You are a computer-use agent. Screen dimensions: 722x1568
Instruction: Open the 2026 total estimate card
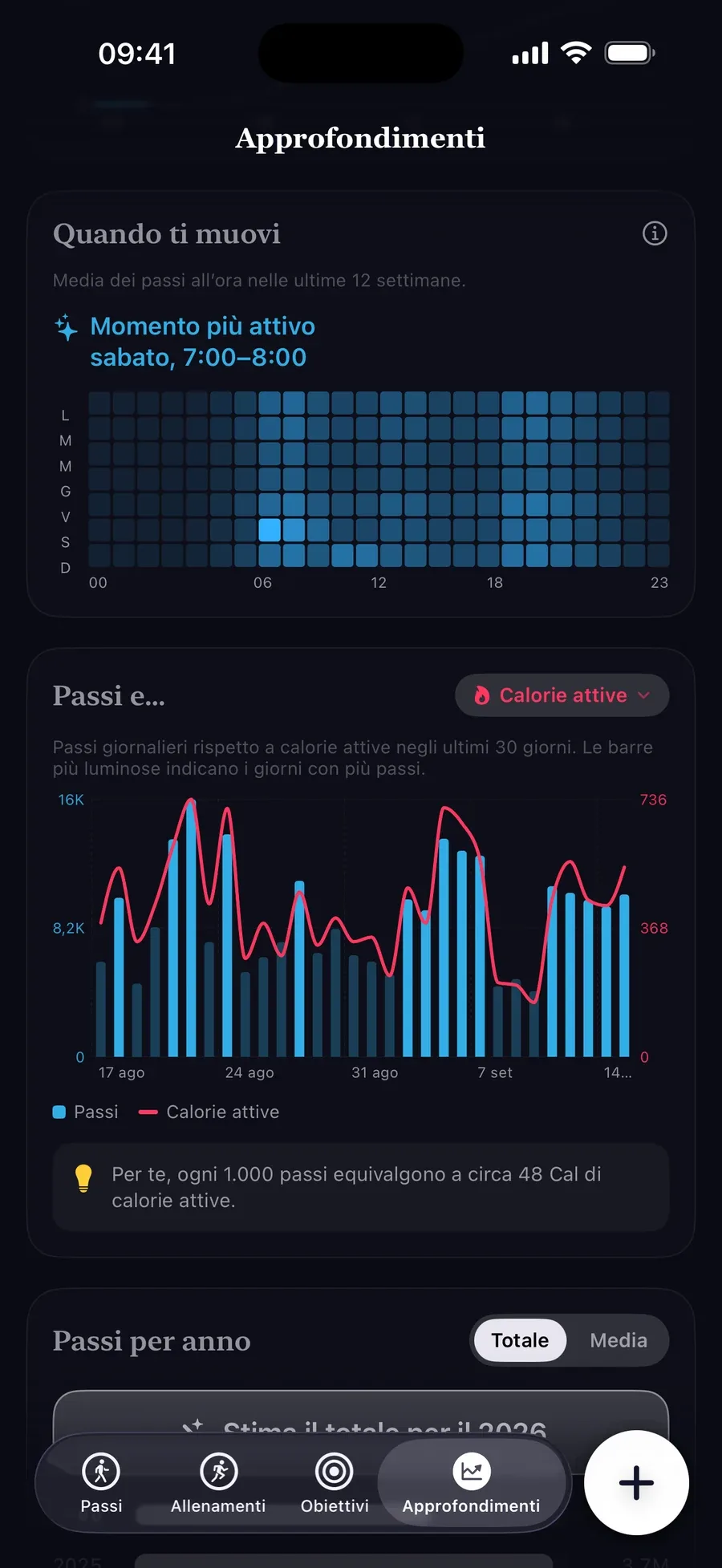pos(361,1413)
